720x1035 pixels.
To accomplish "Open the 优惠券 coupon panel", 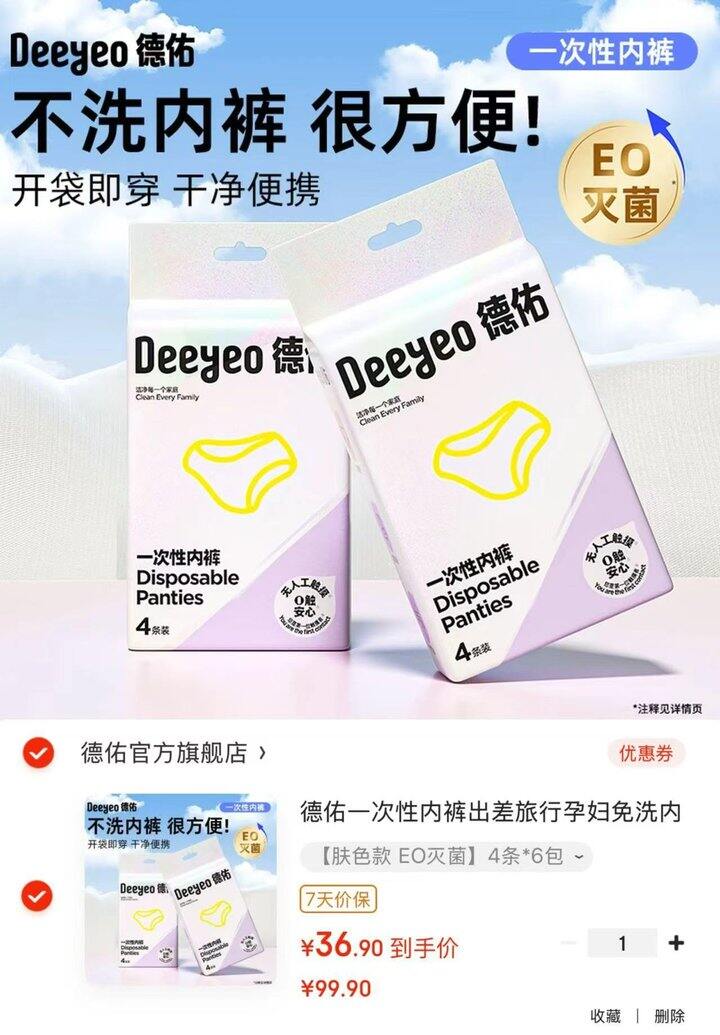I will (x=646, y=751).
